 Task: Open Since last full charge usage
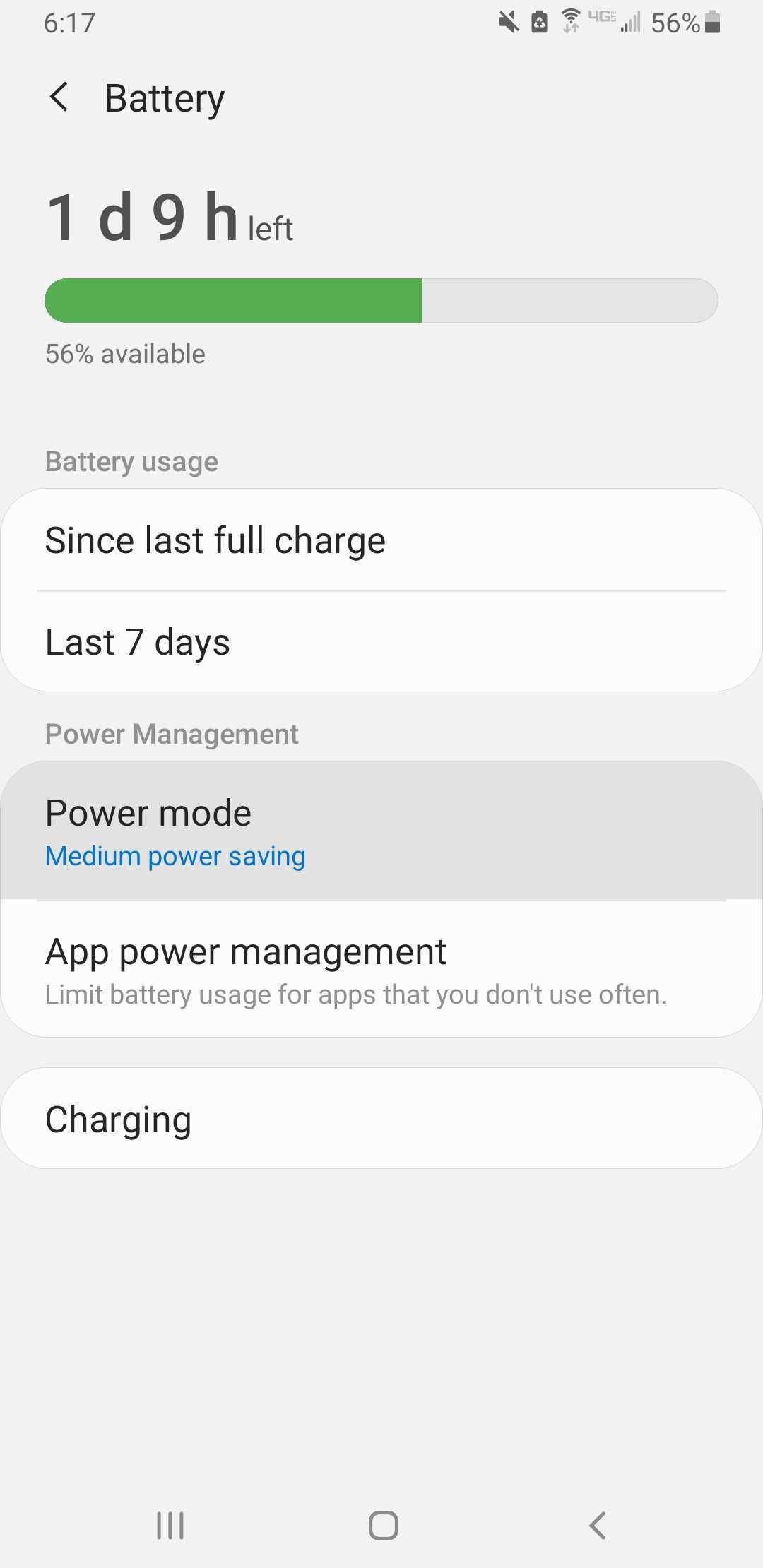tap(381, 540)
